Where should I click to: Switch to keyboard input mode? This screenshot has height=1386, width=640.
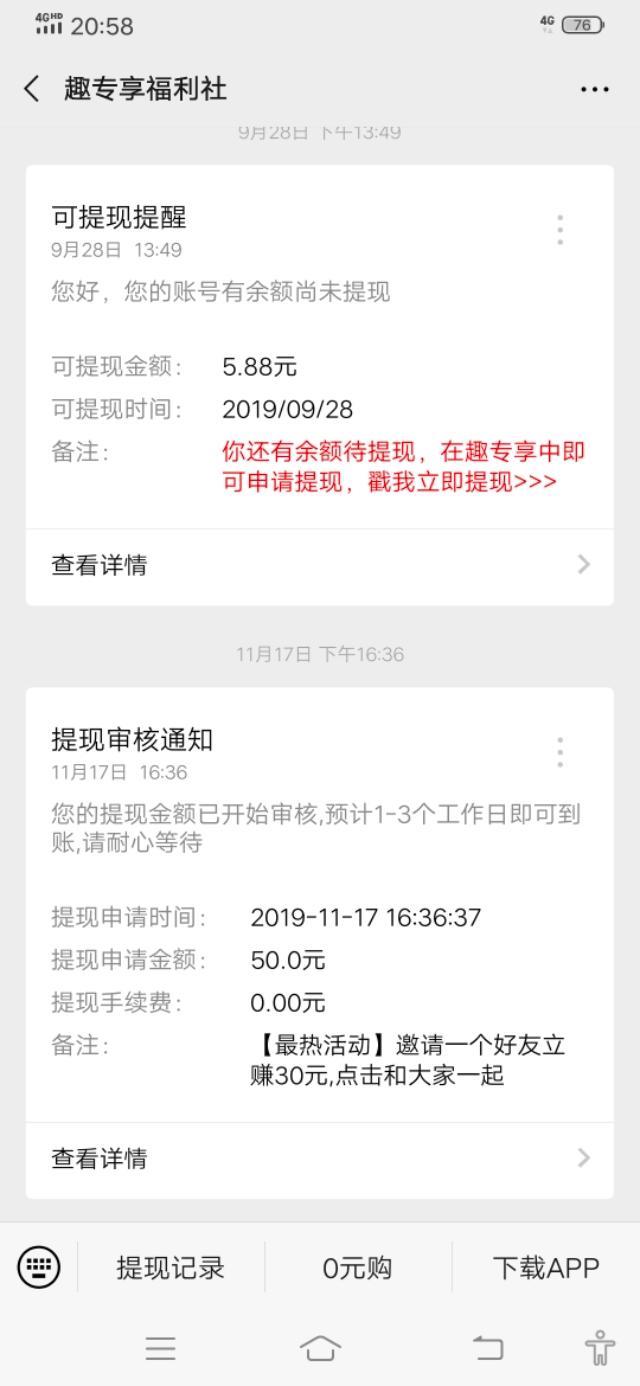[x=39, y=1268]
